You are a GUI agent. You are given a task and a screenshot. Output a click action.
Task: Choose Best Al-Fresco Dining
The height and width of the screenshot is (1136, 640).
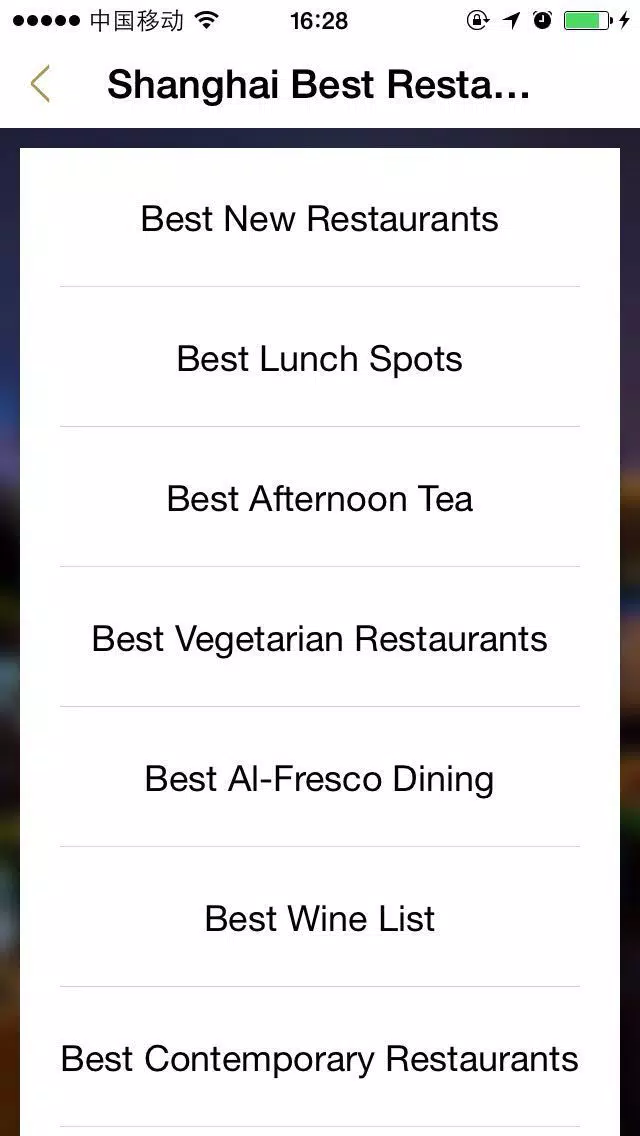pyautogui.click(x=320, y=777)
